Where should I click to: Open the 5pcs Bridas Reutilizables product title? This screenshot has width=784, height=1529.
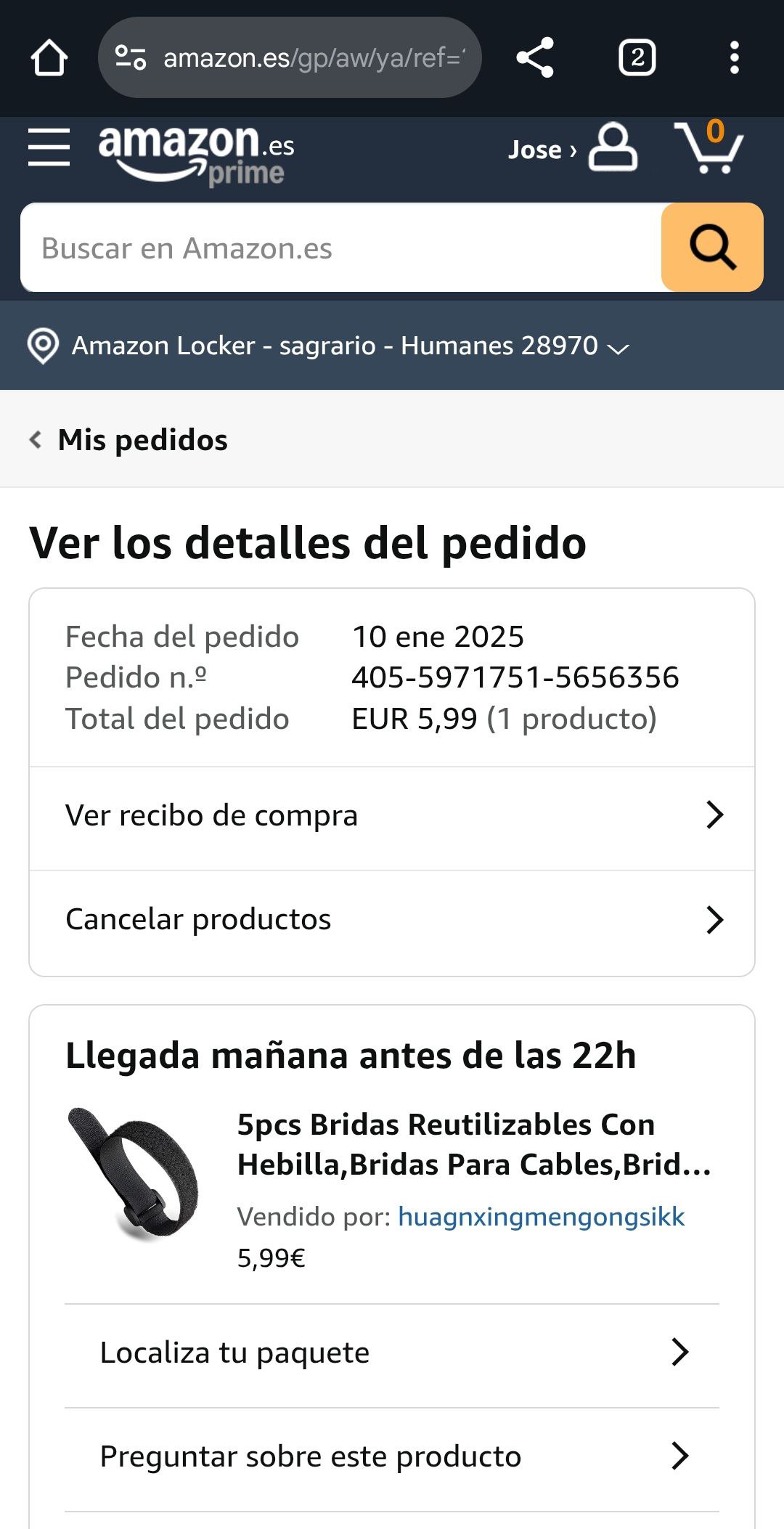473,1144
